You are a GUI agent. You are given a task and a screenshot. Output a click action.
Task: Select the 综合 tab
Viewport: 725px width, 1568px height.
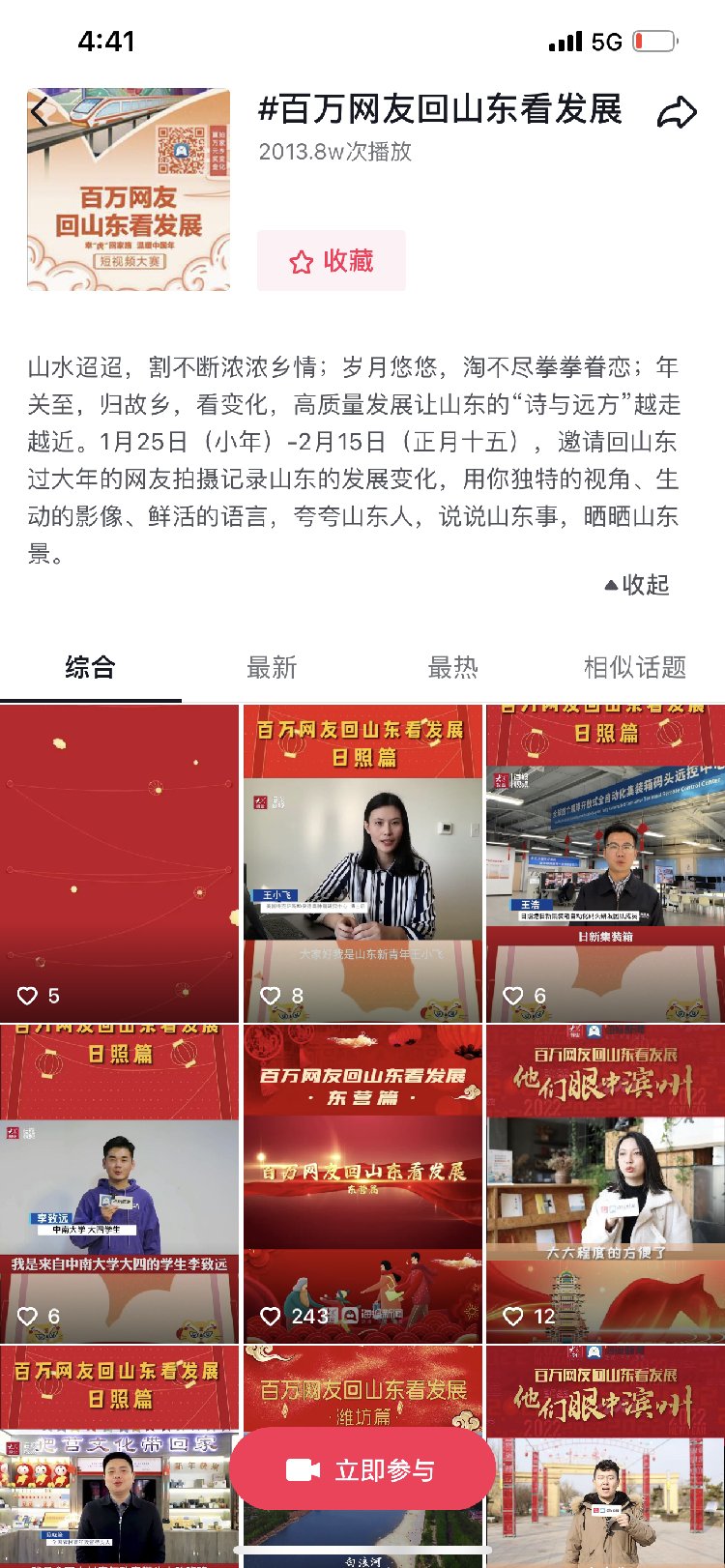coord(92,667)
